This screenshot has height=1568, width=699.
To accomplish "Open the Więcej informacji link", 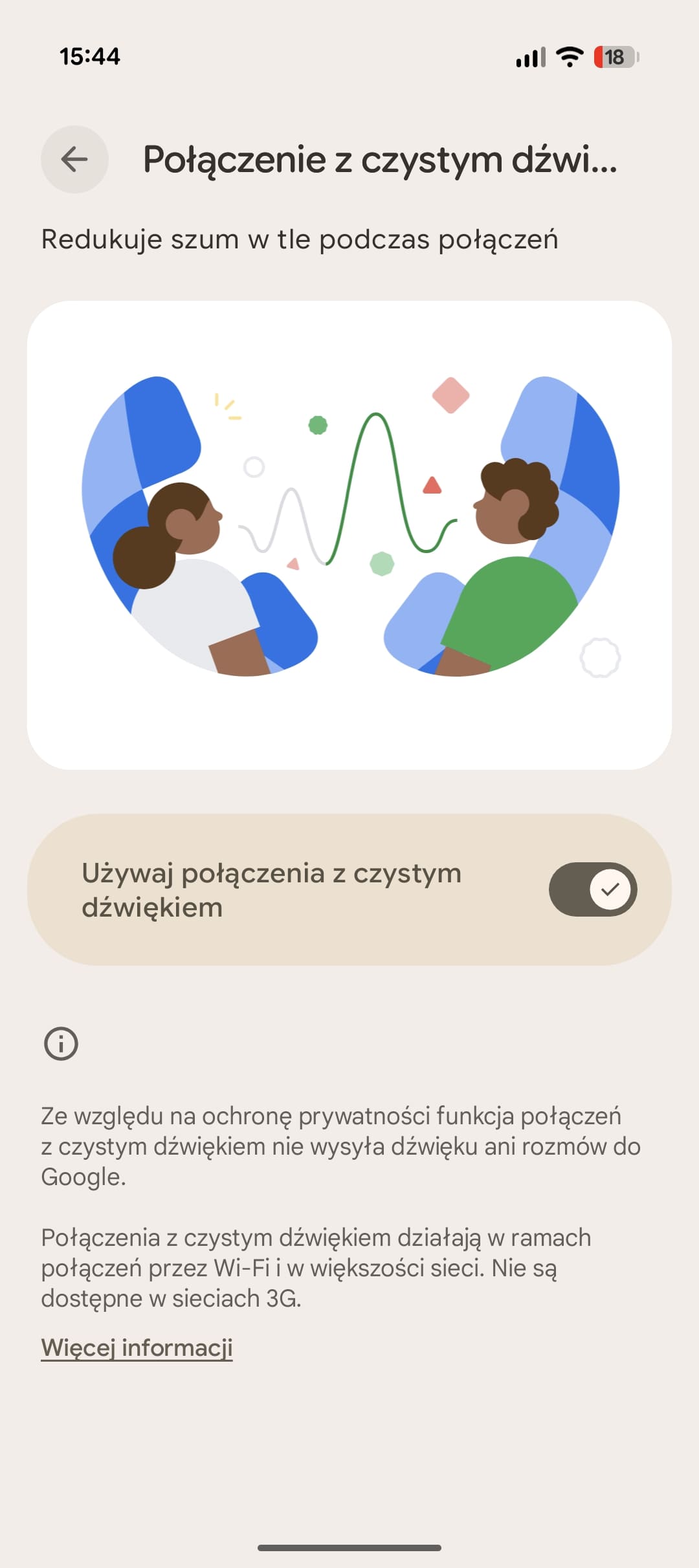I will pos(137,1348).
